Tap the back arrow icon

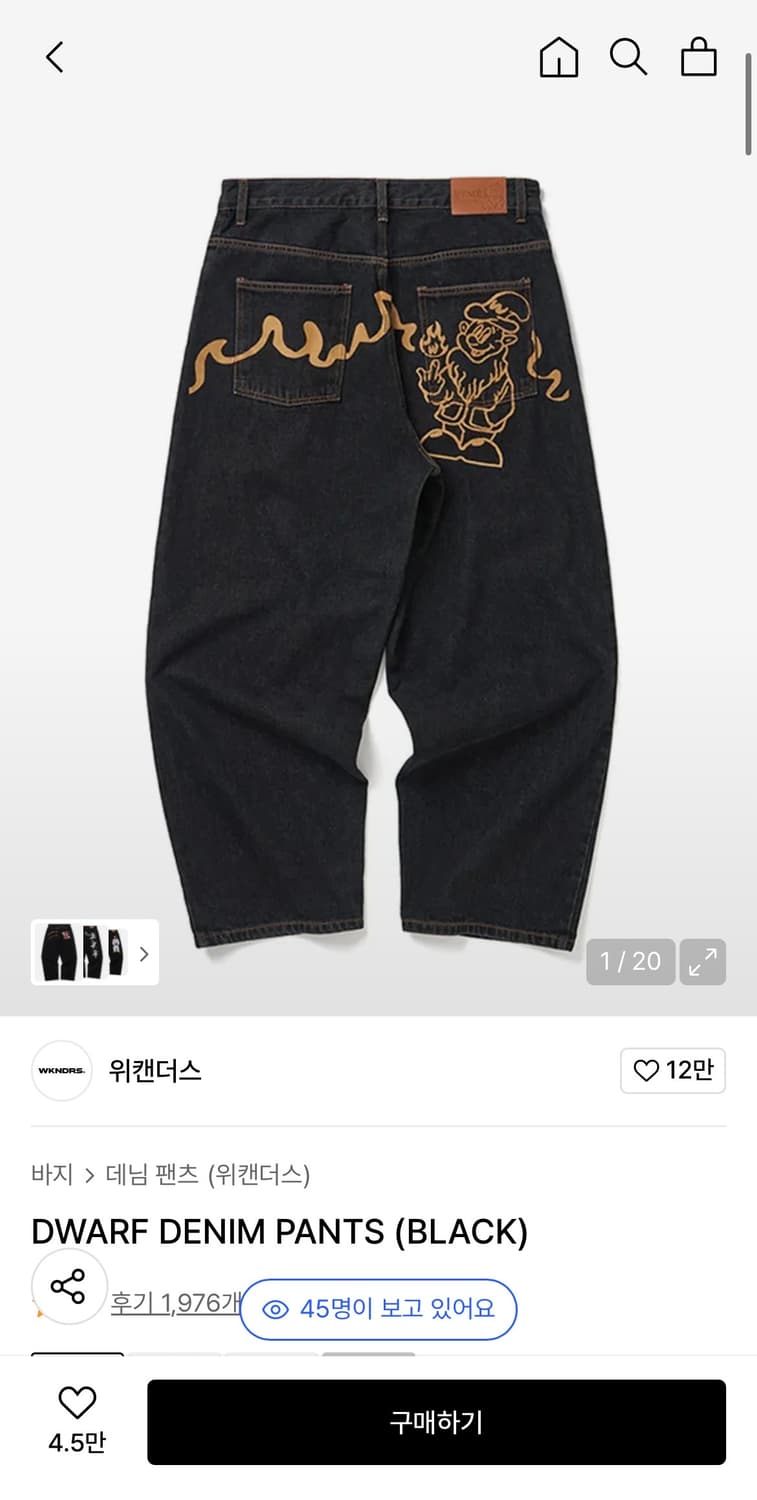click(x=54, y=57)
